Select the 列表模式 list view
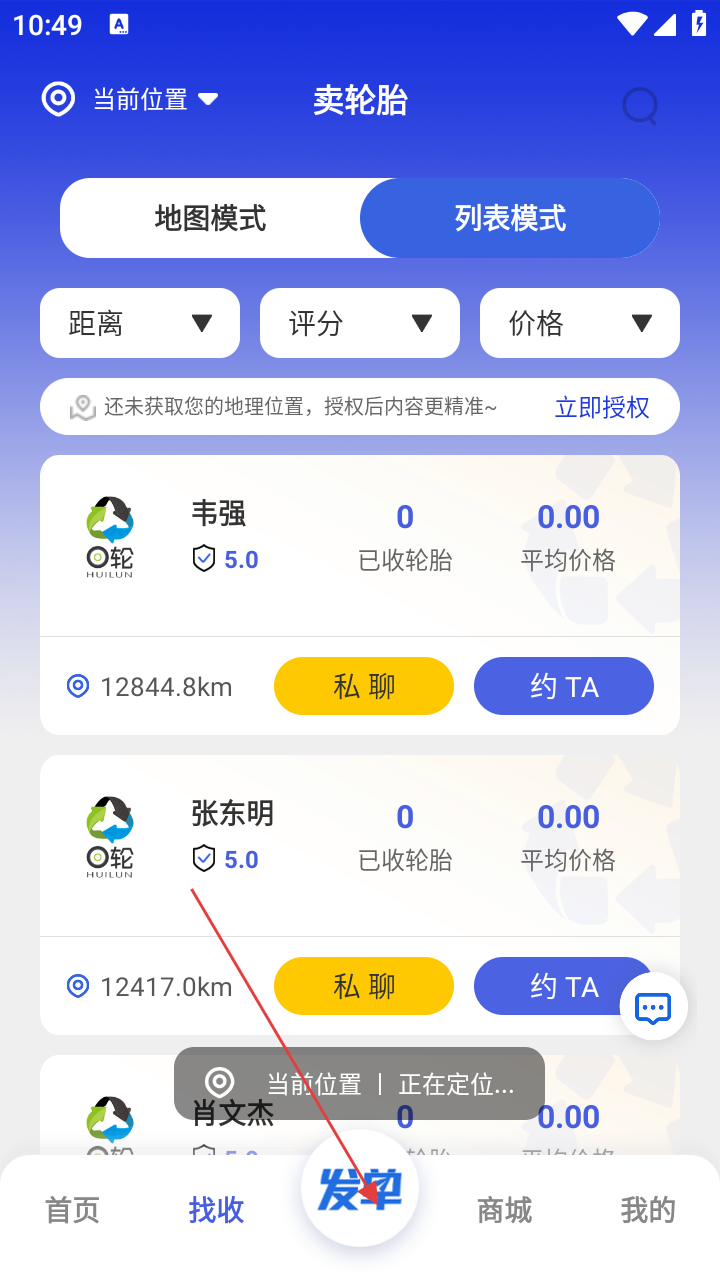 pos(510,218)
